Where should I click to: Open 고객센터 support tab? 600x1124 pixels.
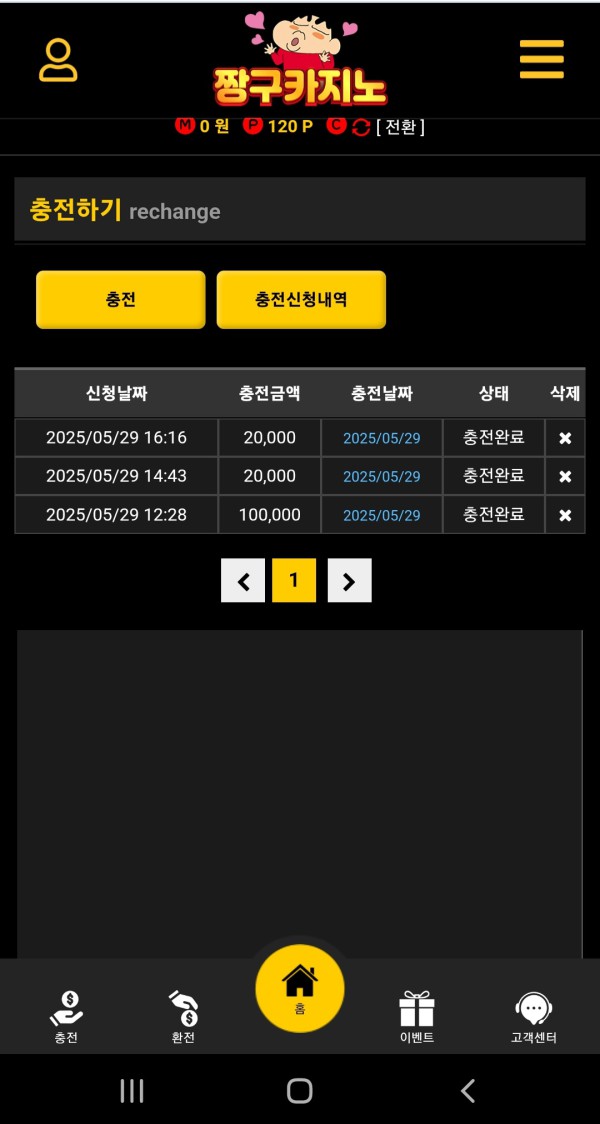click(533, 1017)
